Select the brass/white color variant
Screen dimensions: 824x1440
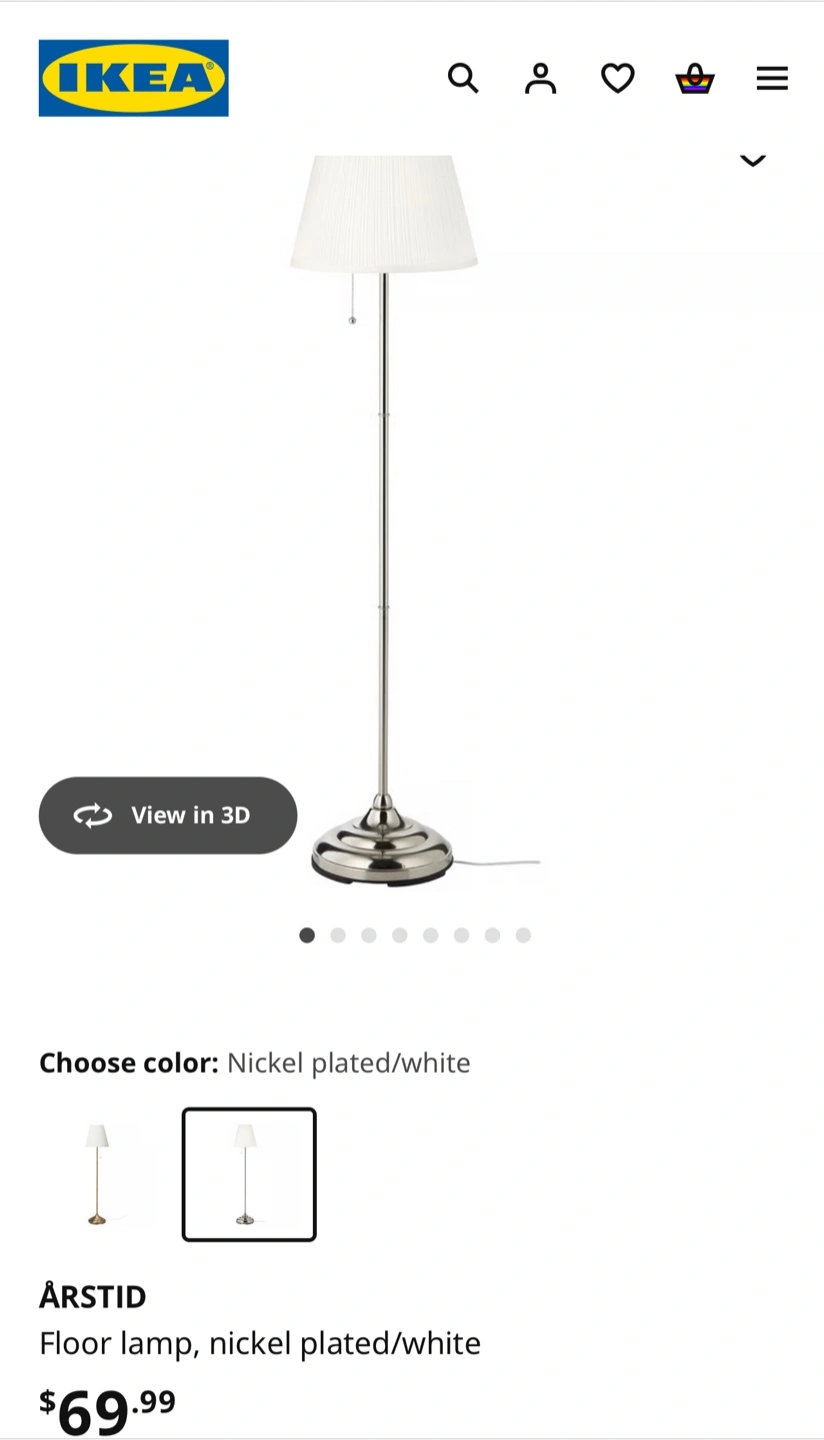(x=98, y=1174)
